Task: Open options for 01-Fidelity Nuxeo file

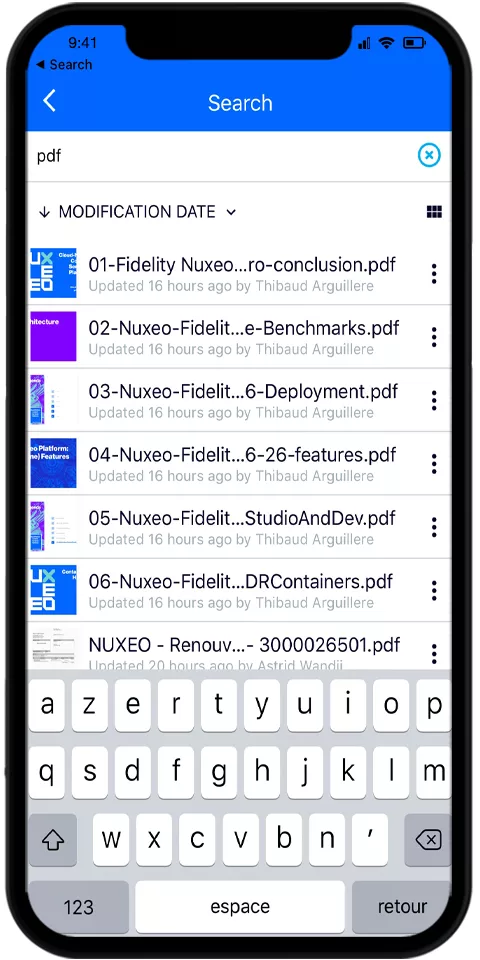Action: point(433,274)
